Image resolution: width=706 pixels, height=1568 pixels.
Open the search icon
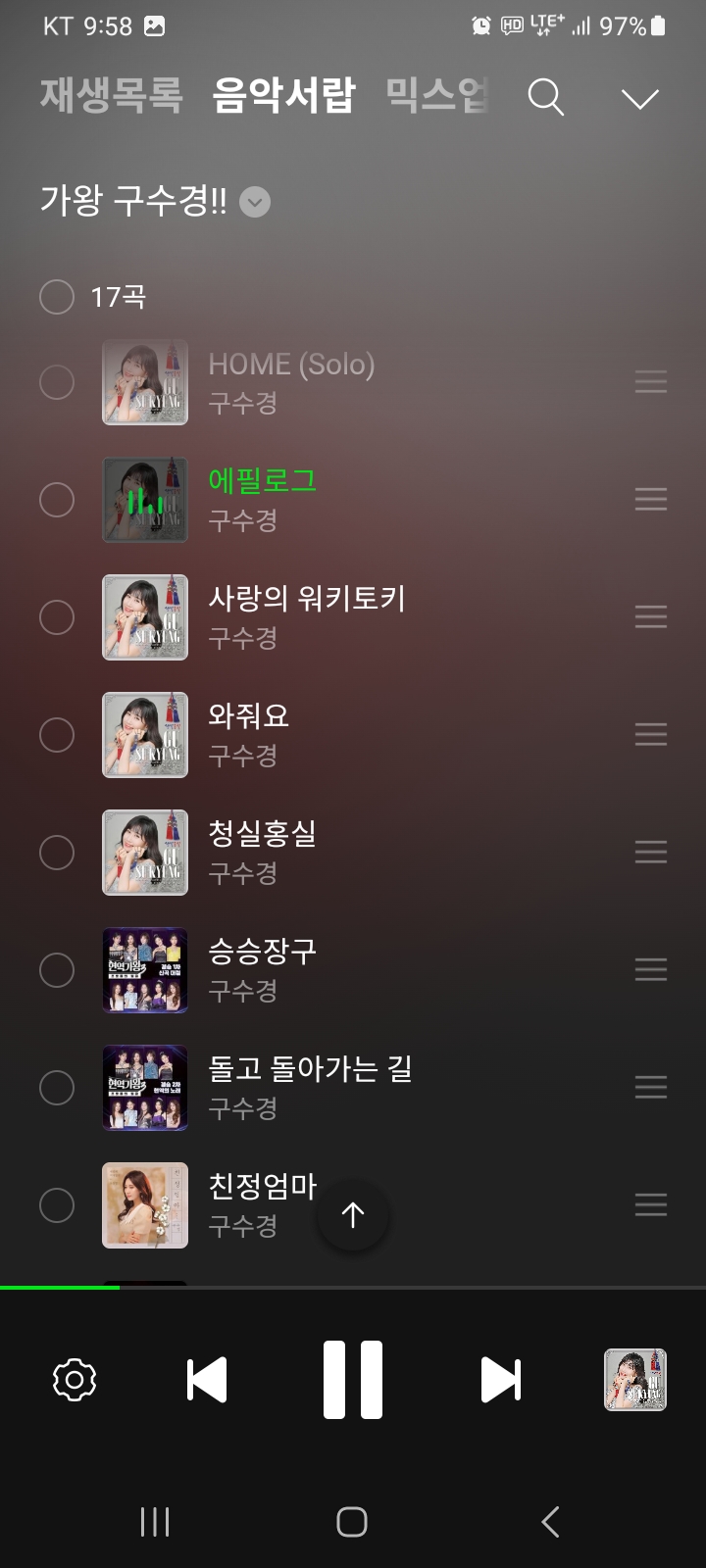546,97
